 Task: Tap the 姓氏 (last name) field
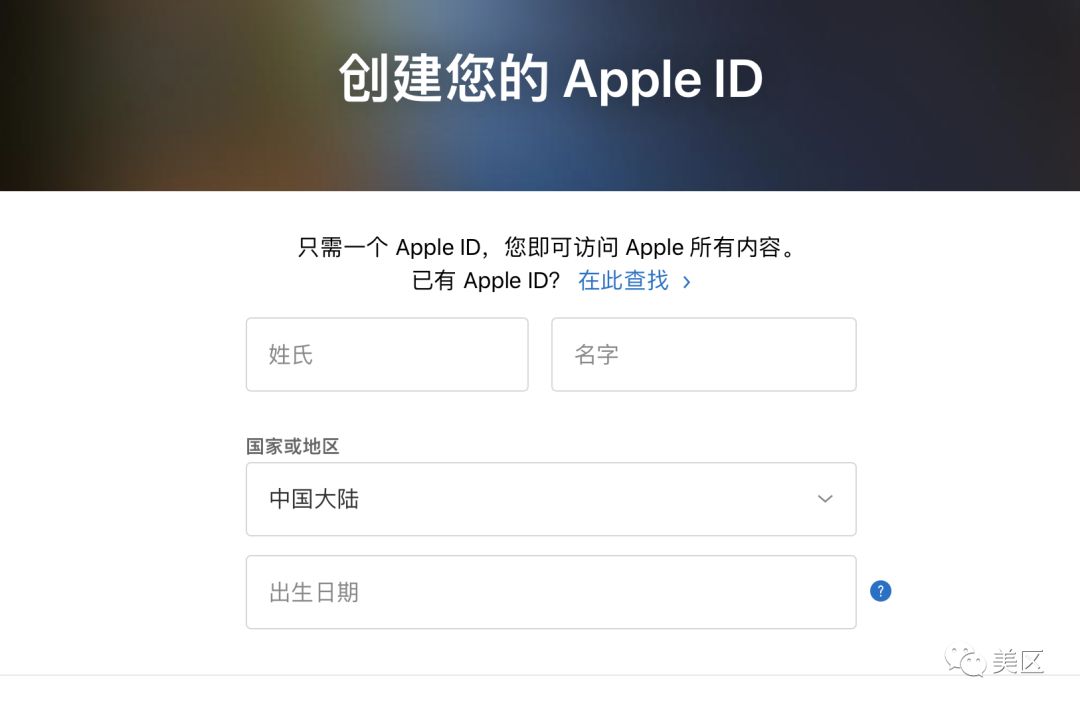pyautogui.click(x=386, y=354)
